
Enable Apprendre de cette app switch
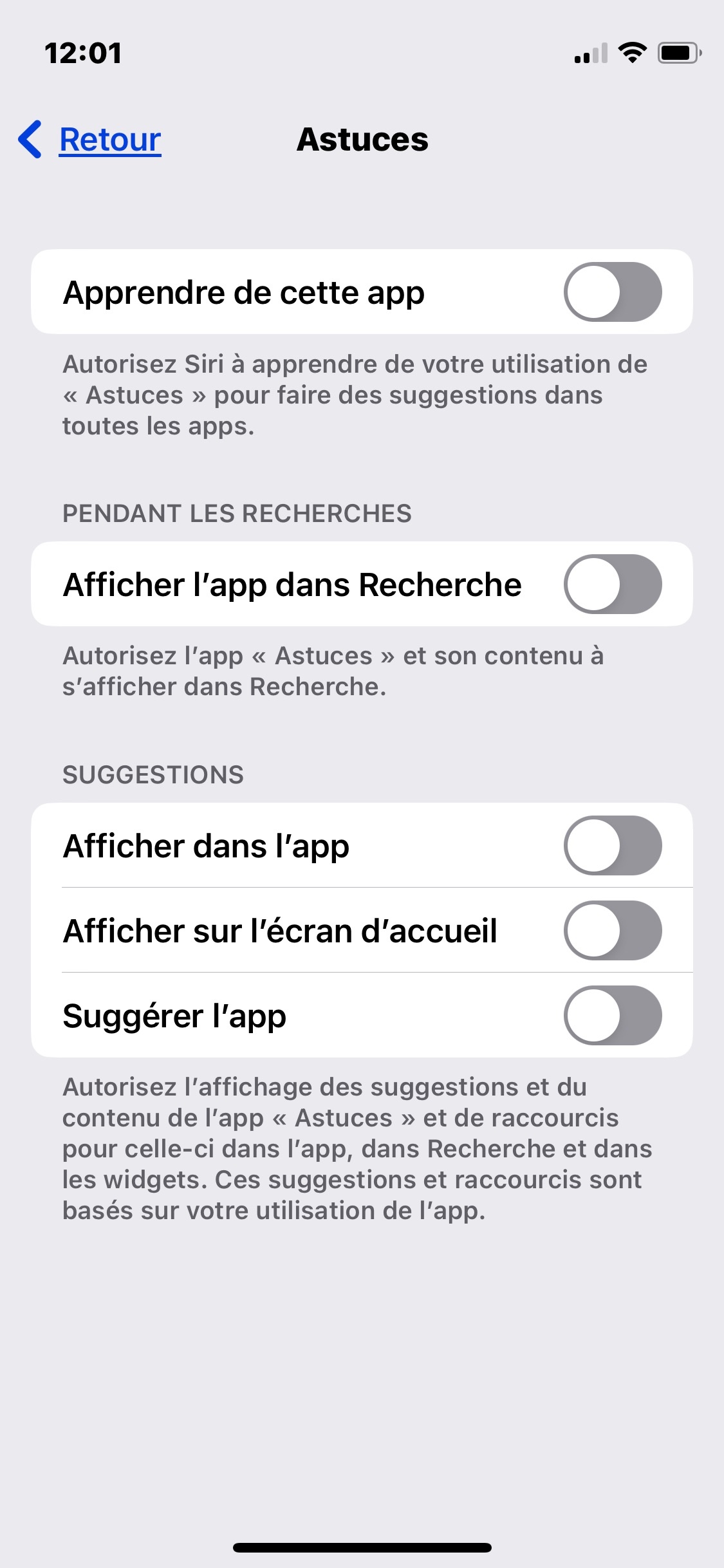[x=612, y=292]
